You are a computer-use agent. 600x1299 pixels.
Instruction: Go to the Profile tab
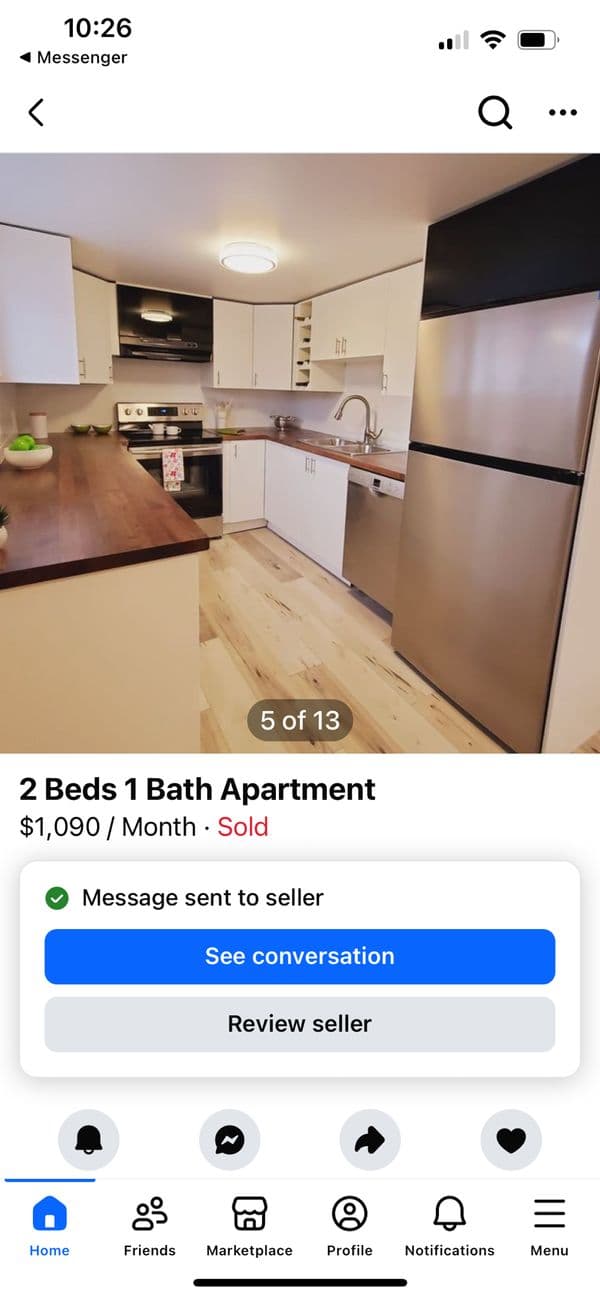click(x=349, y=1226)
